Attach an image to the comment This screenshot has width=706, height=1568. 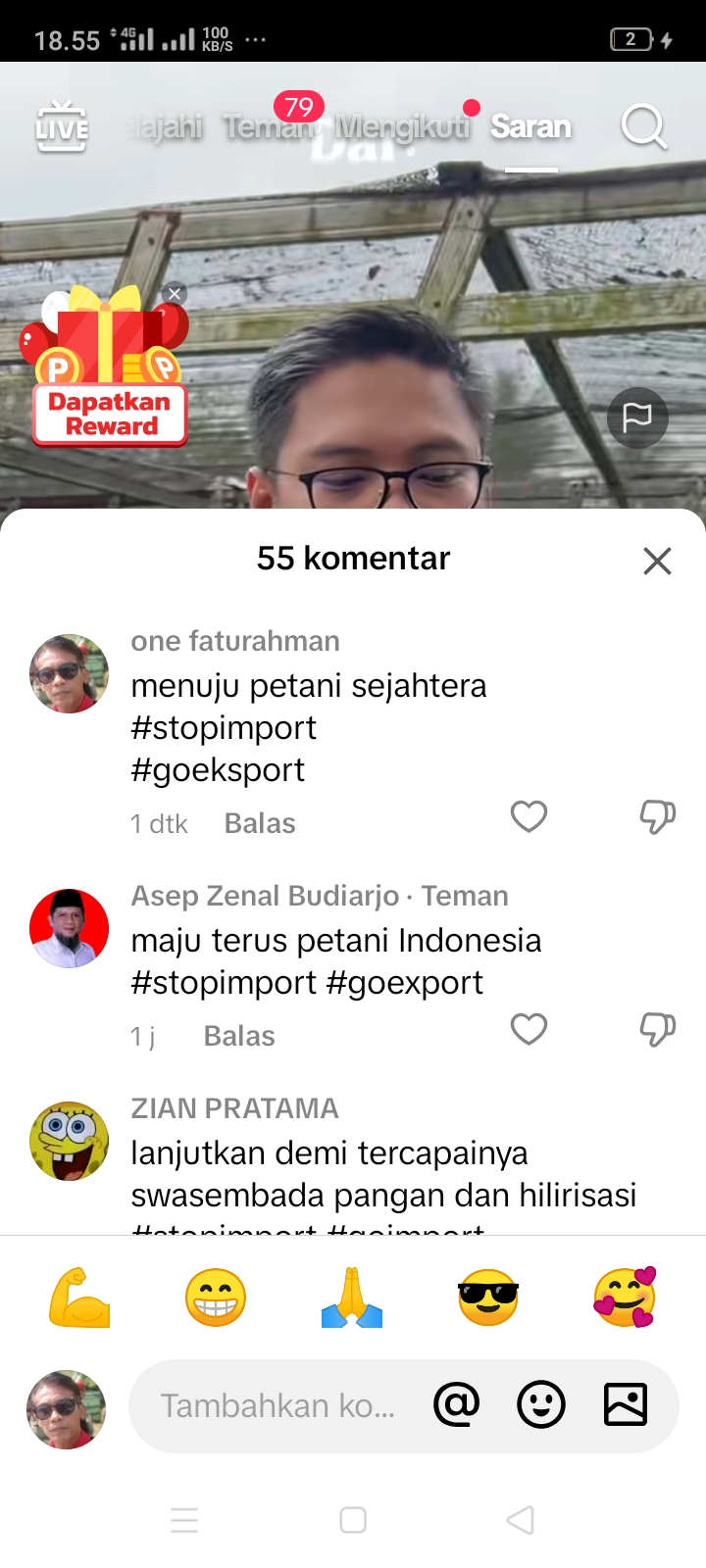pos(626,1405)
